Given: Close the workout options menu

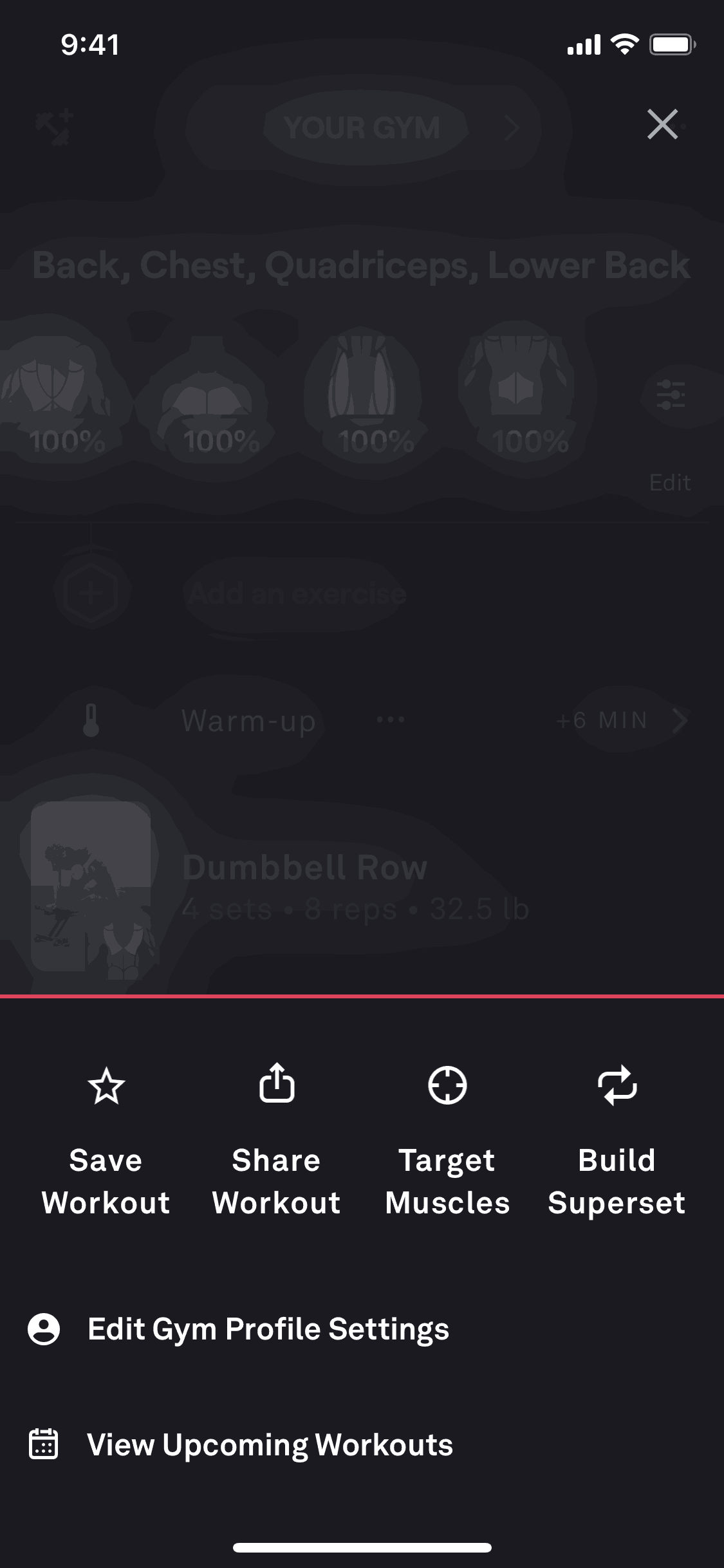Looking at the screenshot, I should pyautogui.click(x=662, y=124).
